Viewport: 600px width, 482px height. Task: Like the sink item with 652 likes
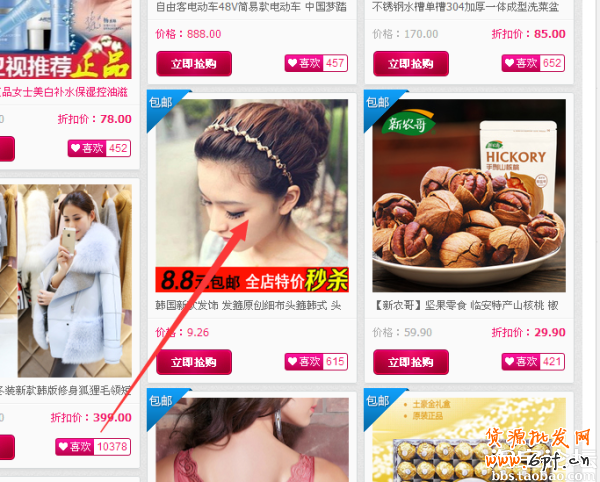click(x=521, y=64)
